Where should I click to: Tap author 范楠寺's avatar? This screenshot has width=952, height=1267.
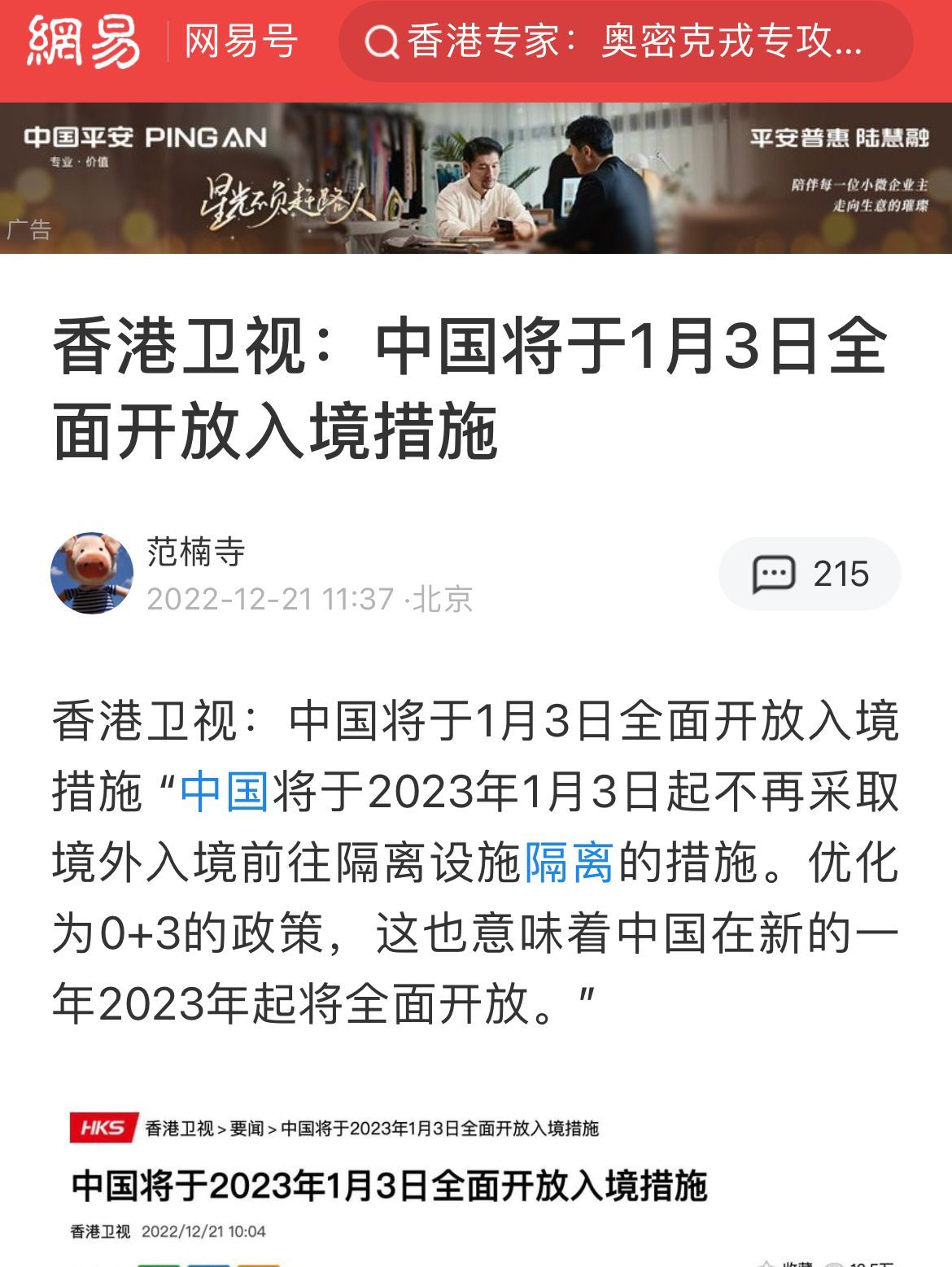[x=92, y=573]
